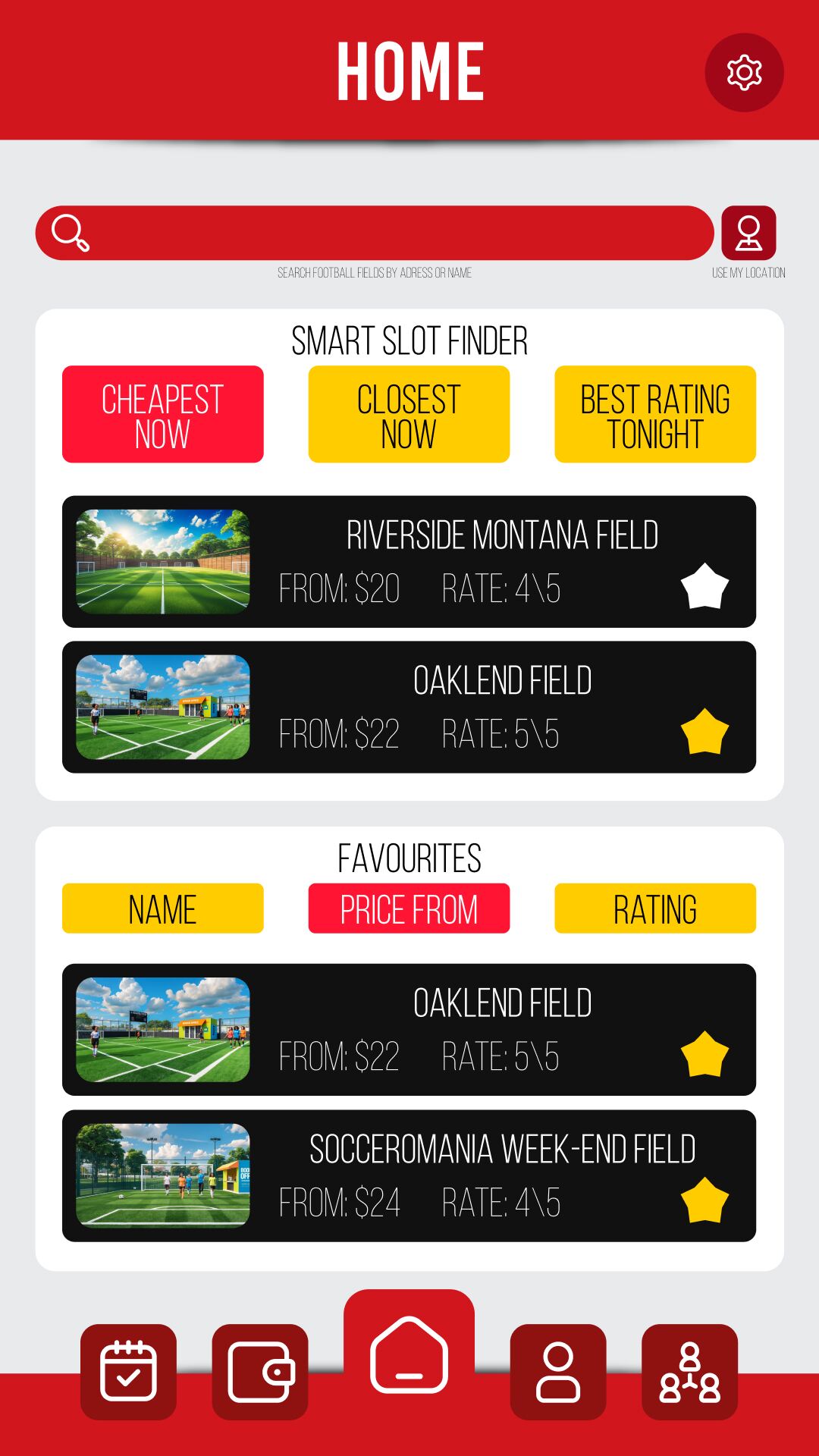Open Oaklend Field in Smart Slot Finder
The width and height of the screenshot is (819, 1456).
(x=455, y=707)
